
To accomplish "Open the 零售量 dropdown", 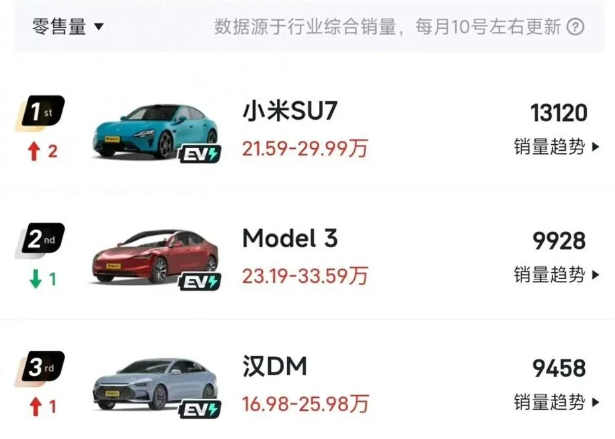I will pos(68,27).
